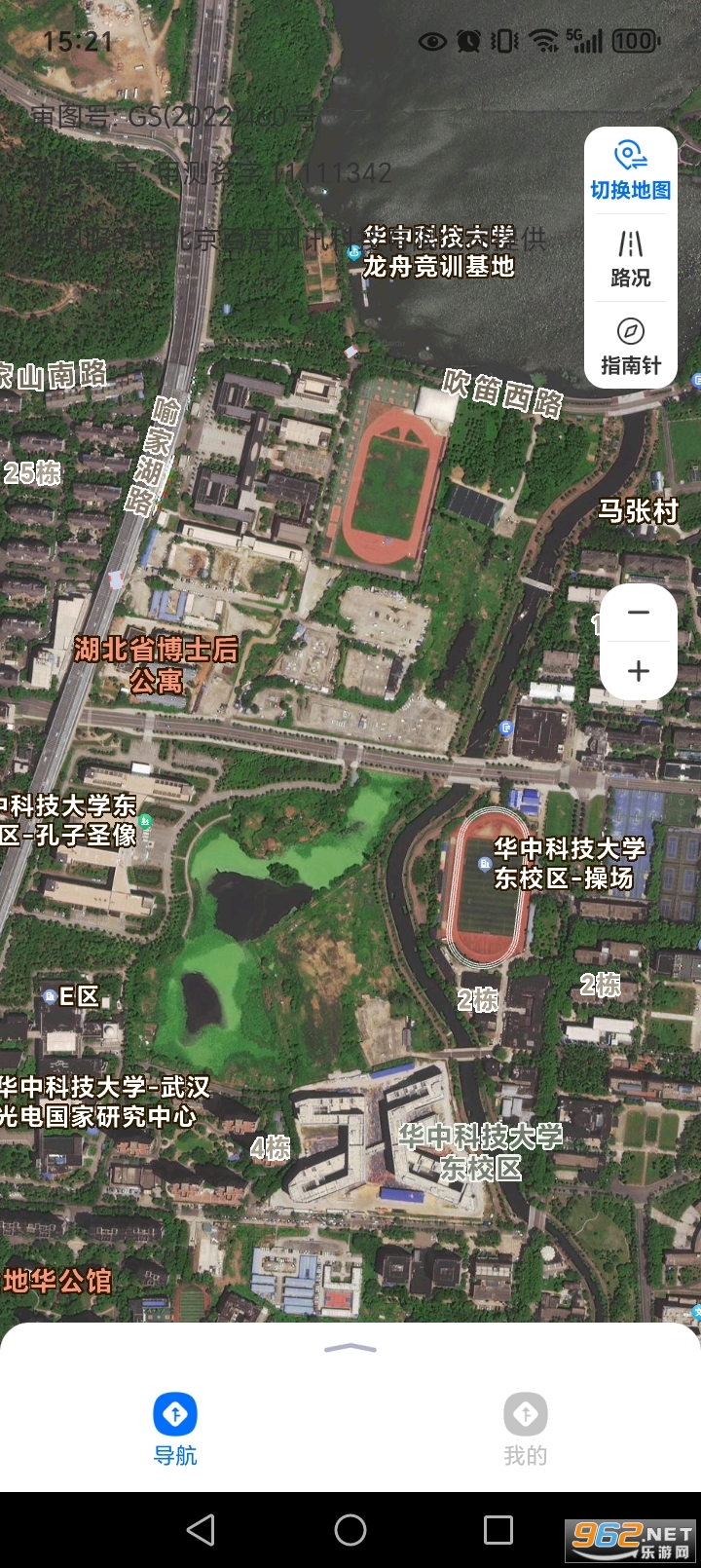Tap 切换地图 to switch the map type
701x1568 pixels.
[630, 170]
